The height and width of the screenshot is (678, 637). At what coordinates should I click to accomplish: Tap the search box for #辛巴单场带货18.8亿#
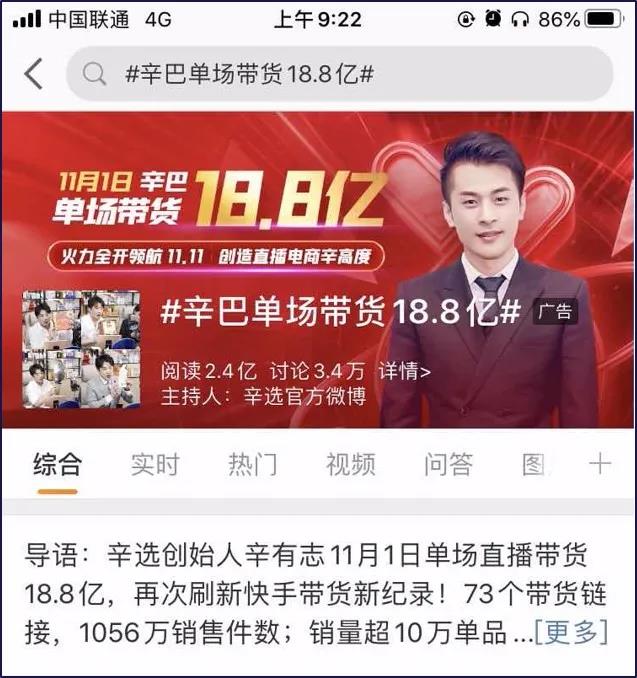pyautogui.click(x=340, y=73)
